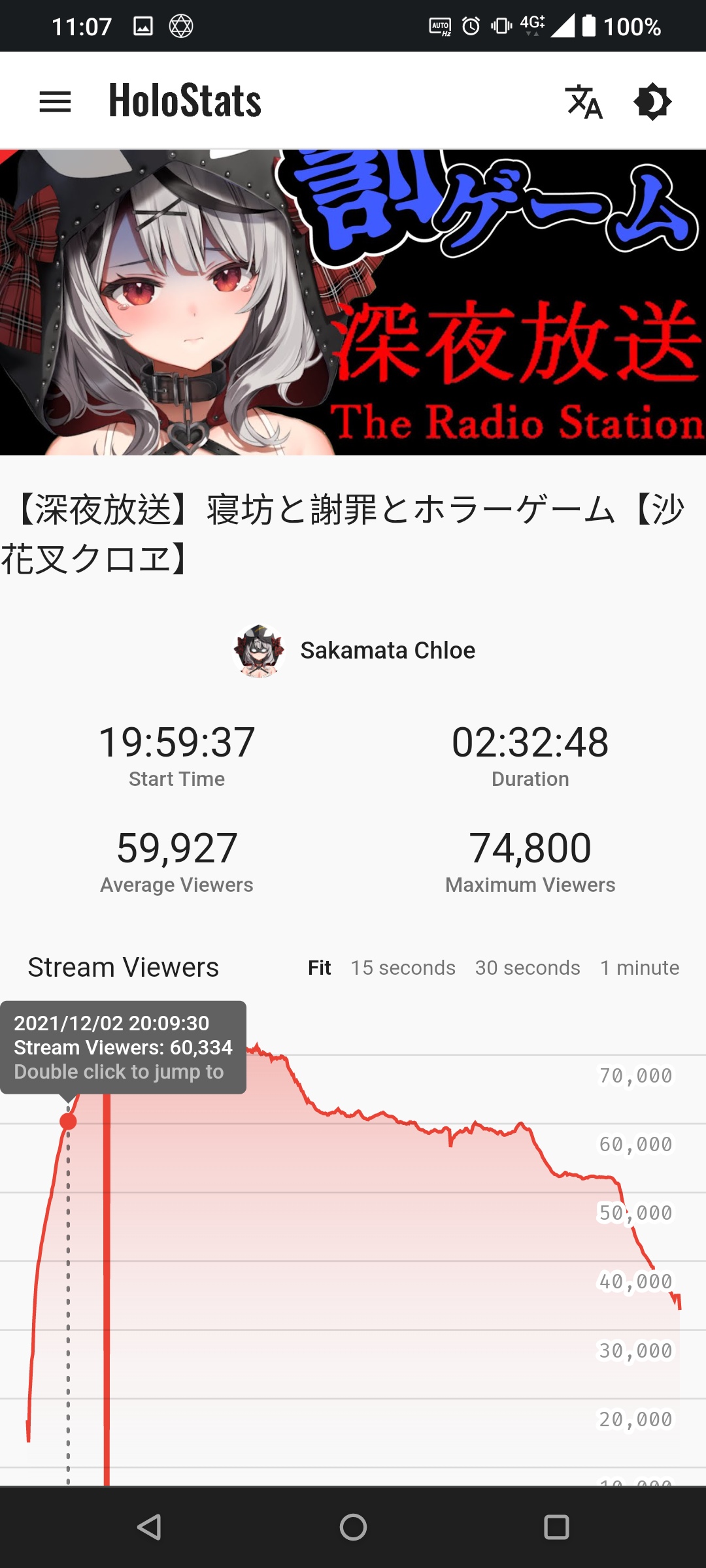Tap the red data point on chart
Viewport: 706px width, 1568px height.
(68, 1121)
